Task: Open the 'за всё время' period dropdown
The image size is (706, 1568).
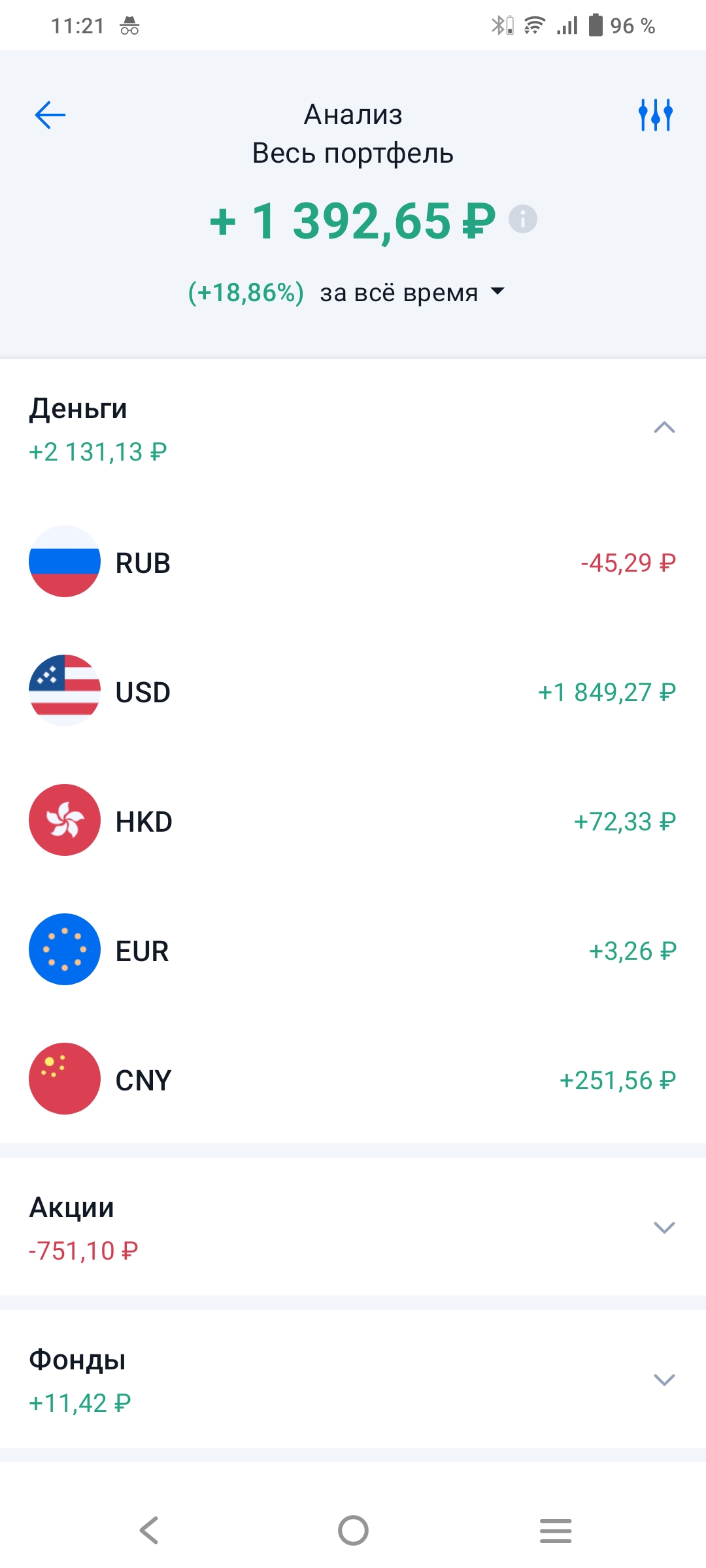Action: click(412, 293)
